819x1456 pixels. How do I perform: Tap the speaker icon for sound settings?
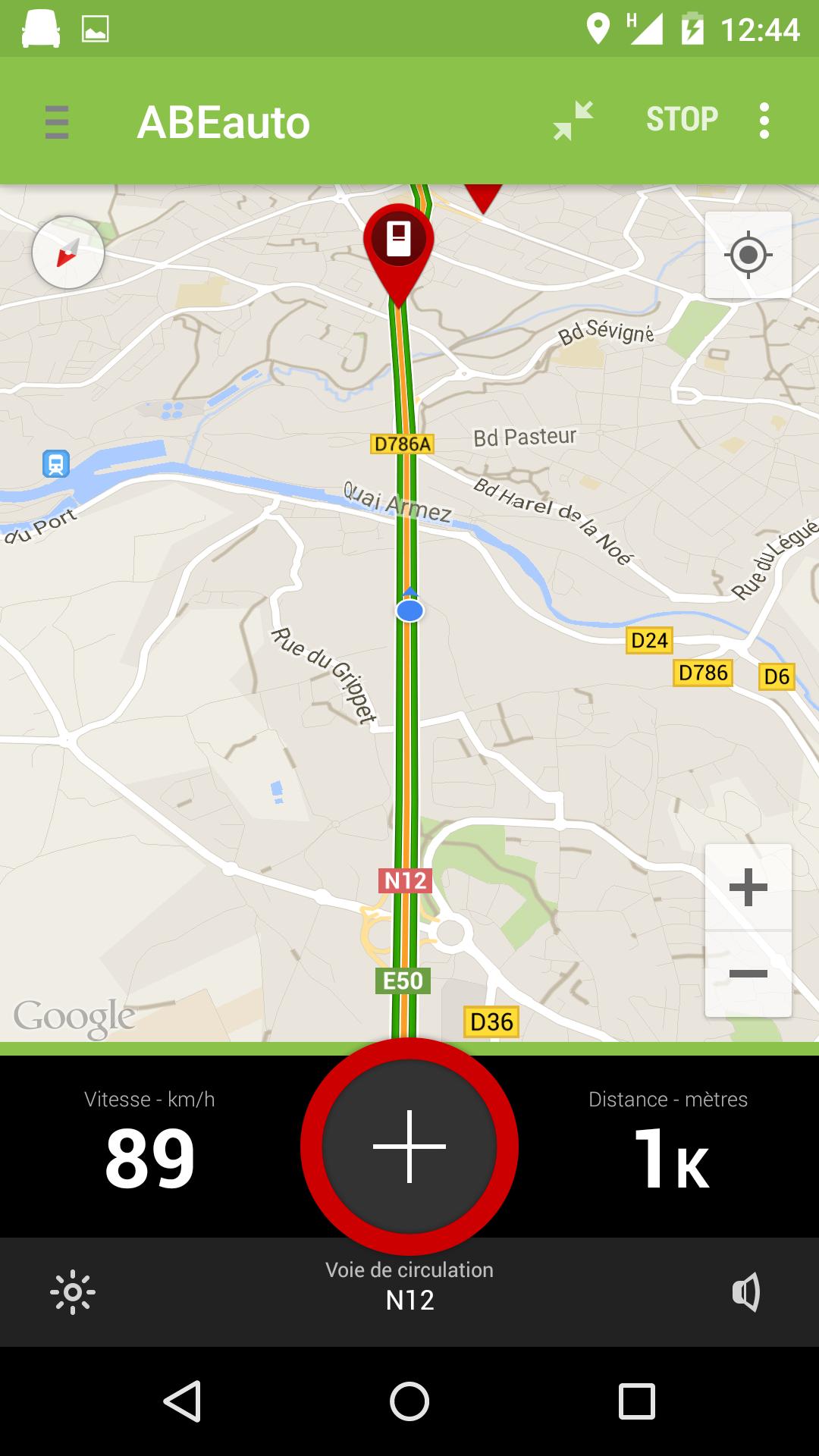click(x=746, y=1292)
